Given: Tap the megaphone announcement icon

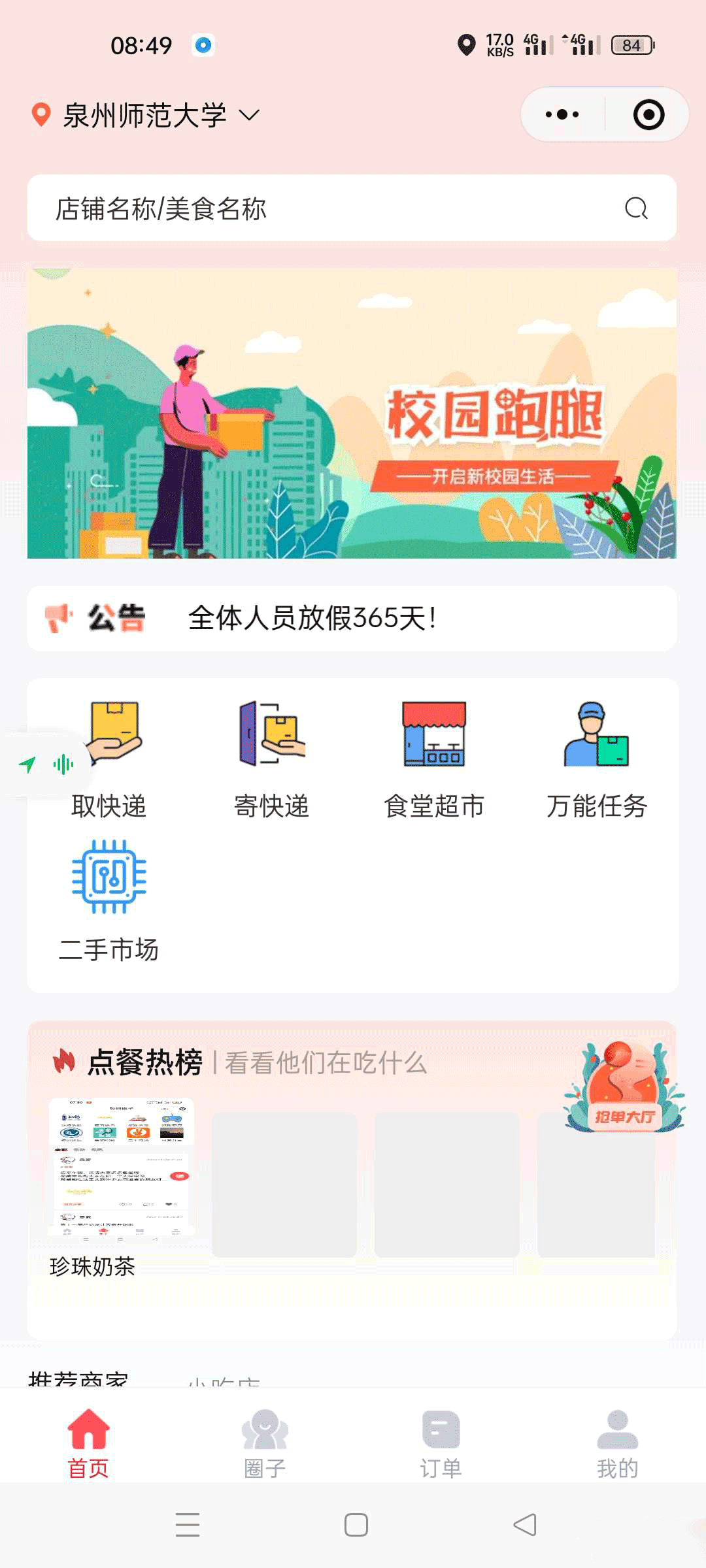Looking at the screenshot, I should click(58, 617).
